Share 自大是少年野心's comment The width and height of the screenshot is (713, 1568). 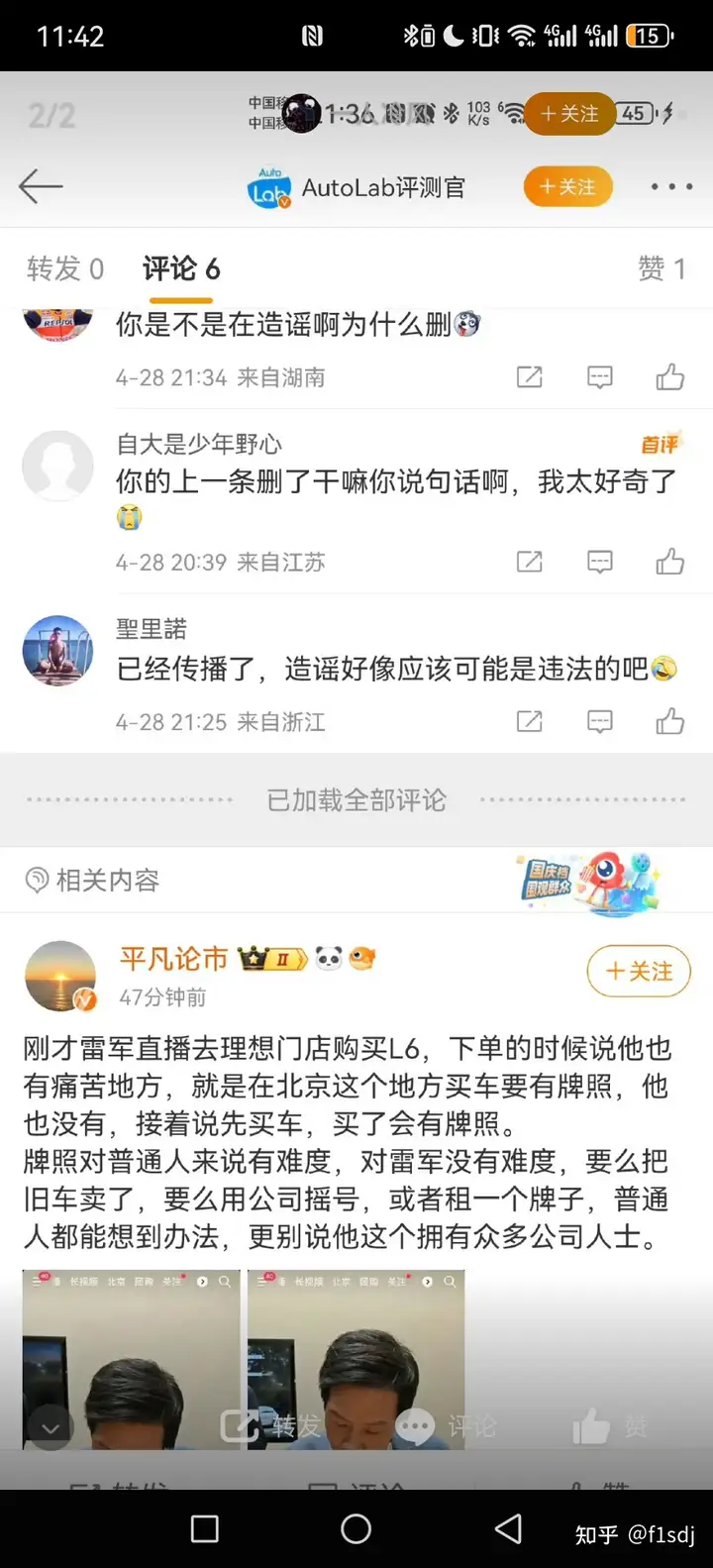pyautogui.click(x=530, y=562)
